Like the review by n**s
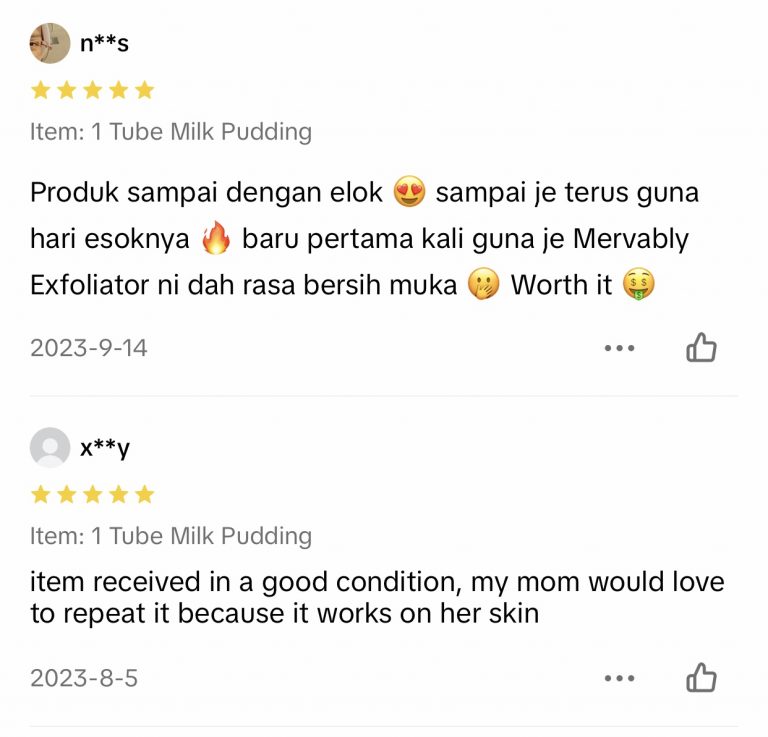This screenshot has height=737, width=768. [701, 348]
